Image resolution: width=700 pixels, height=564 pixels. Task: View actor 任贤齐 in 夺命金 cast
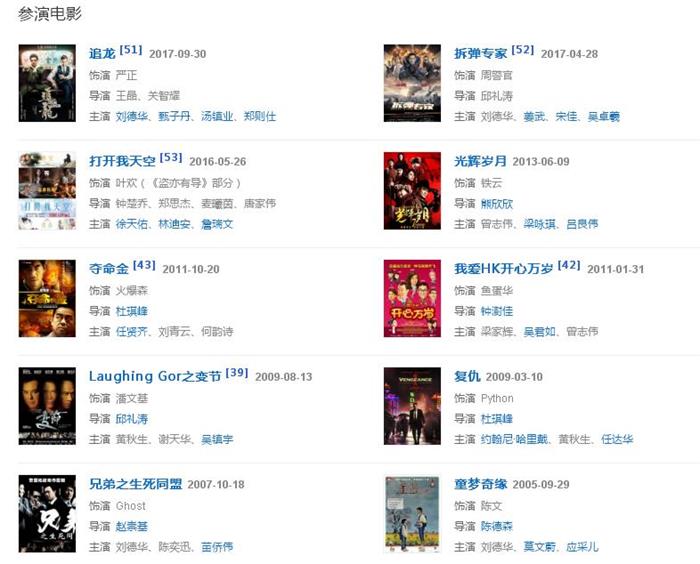click(132, 332)
